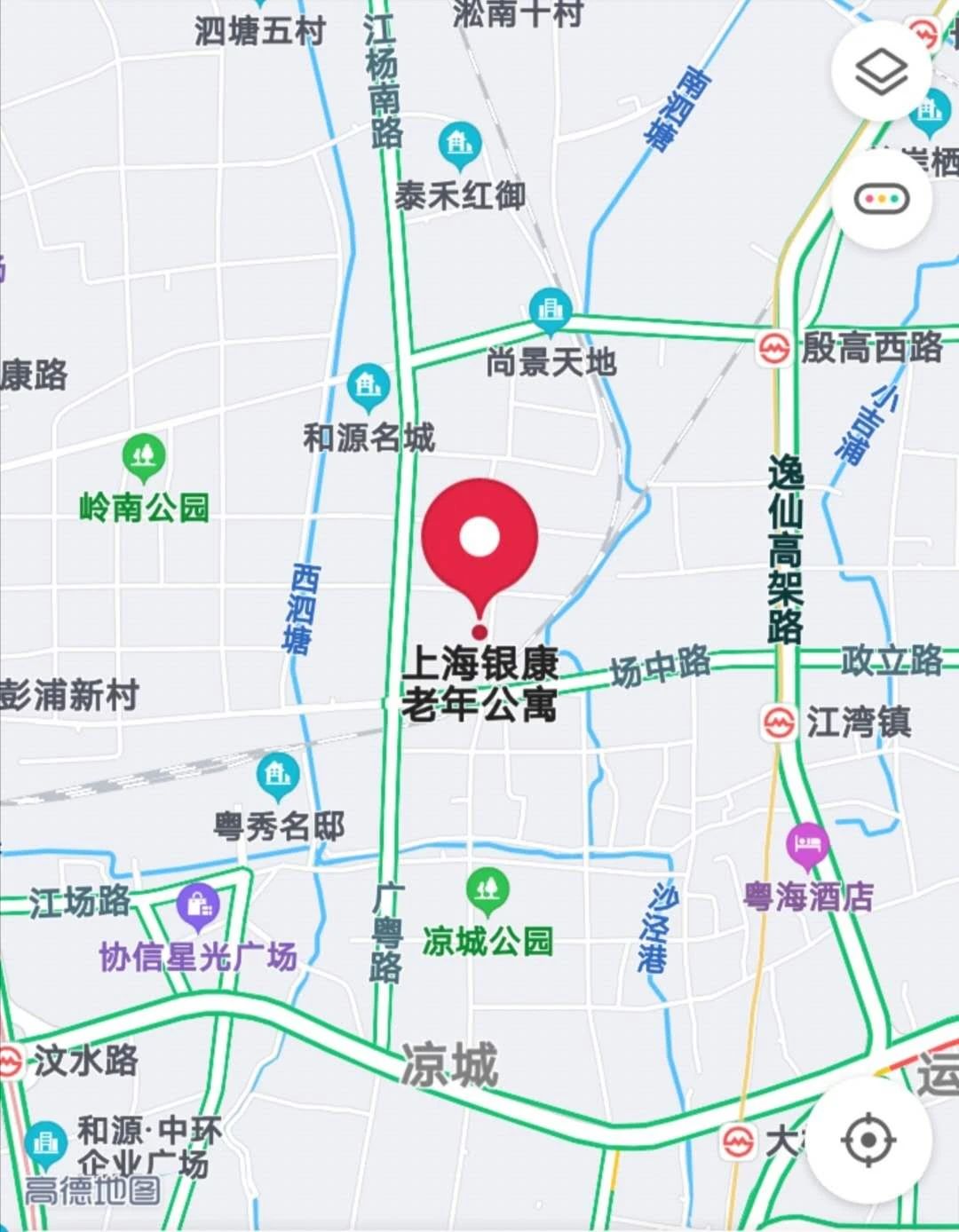Open the map layers selector

click(x=881, y=71)
